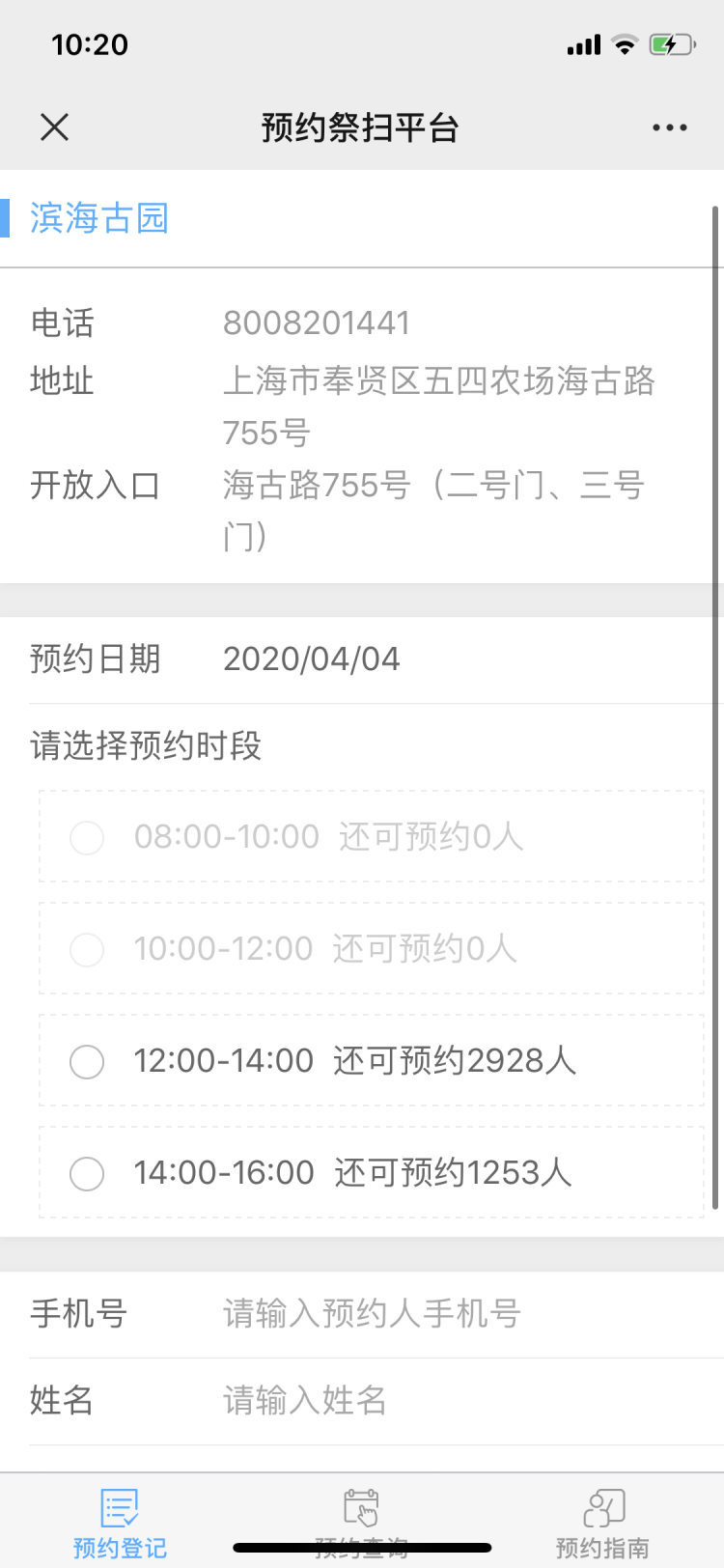Switch to the 预约登记 tab
The image size is (724, 1568).
120,1523
